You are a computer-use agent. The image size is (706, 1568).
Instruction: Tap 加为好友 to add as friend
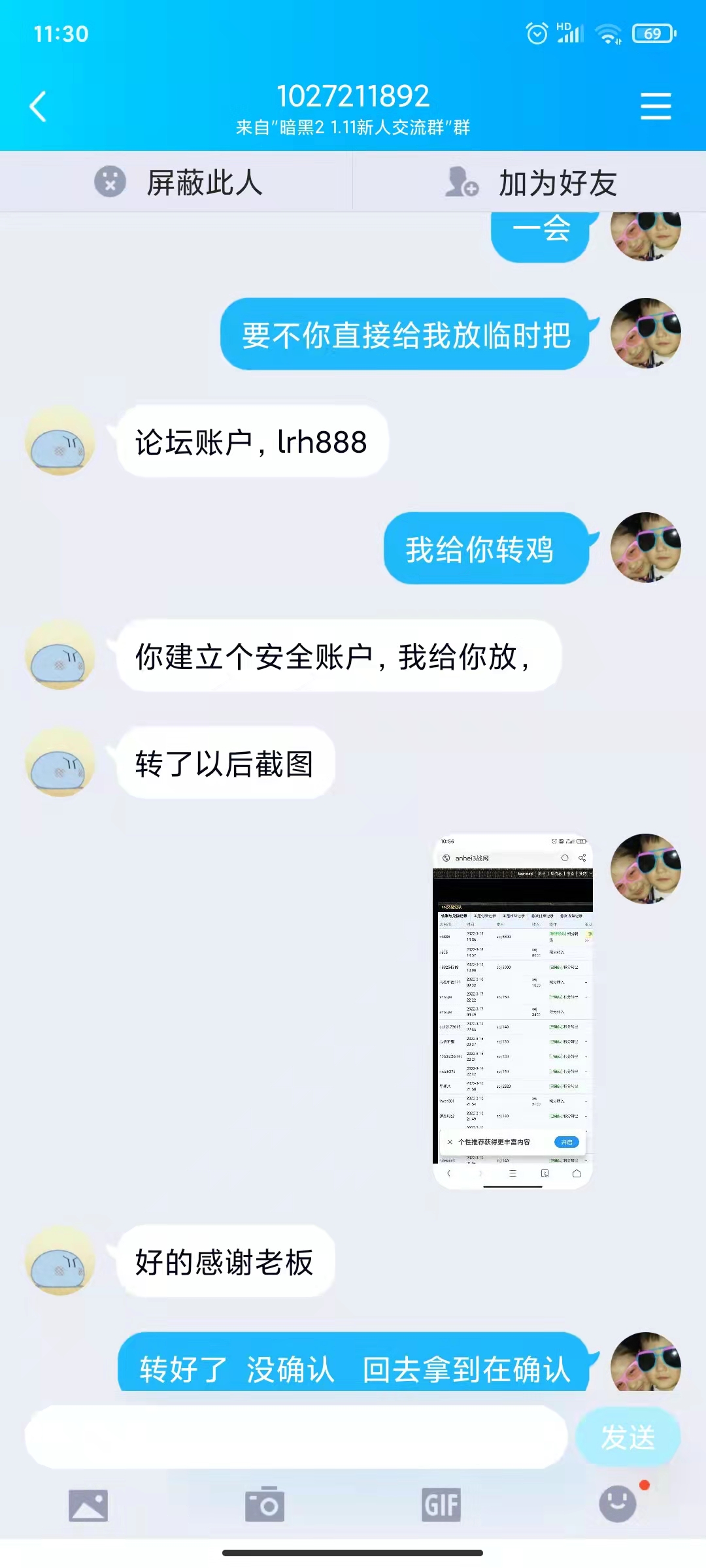529,182
